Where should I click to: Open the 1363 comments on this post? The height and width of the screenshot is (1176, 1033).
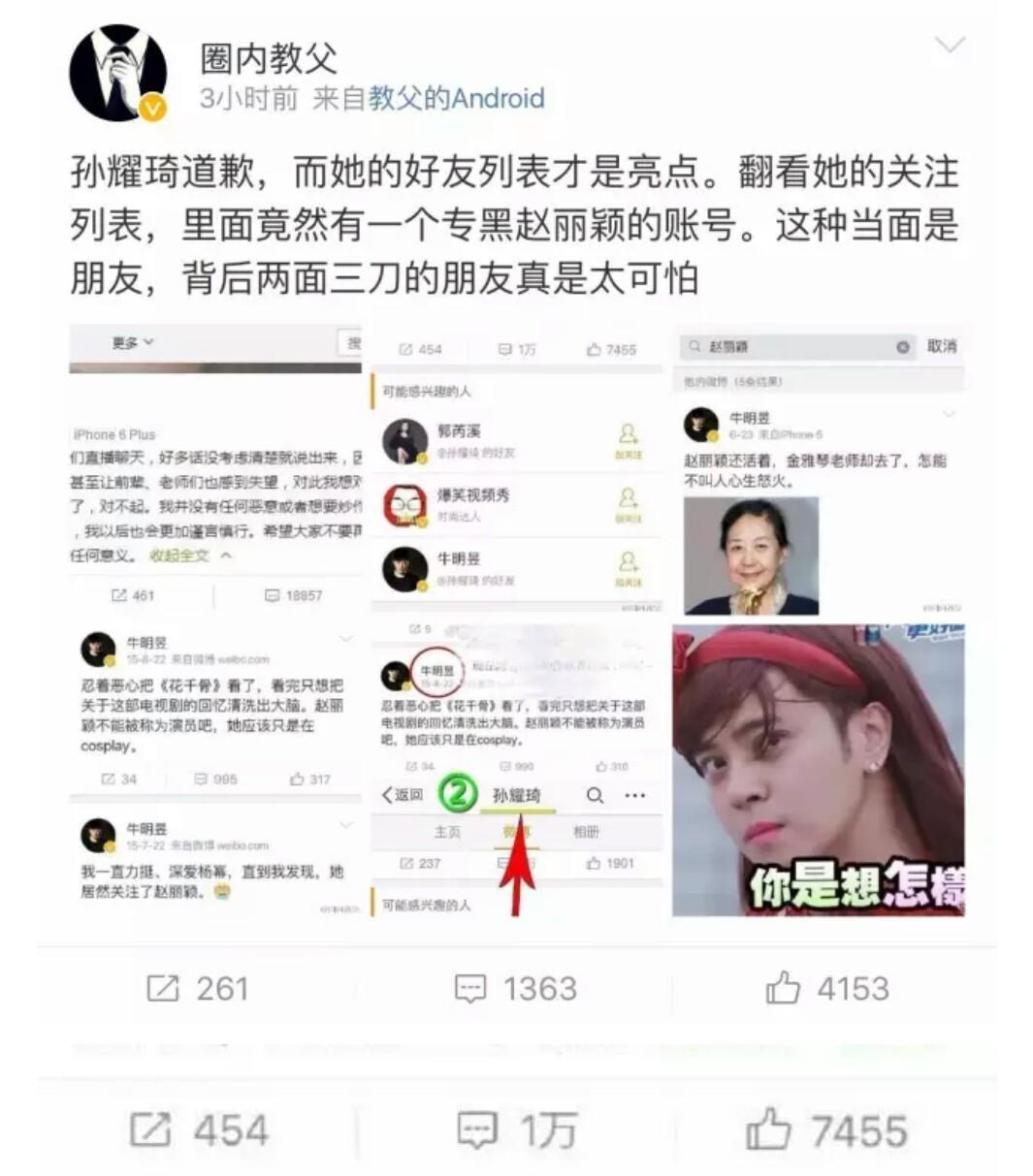coord(516,988)
